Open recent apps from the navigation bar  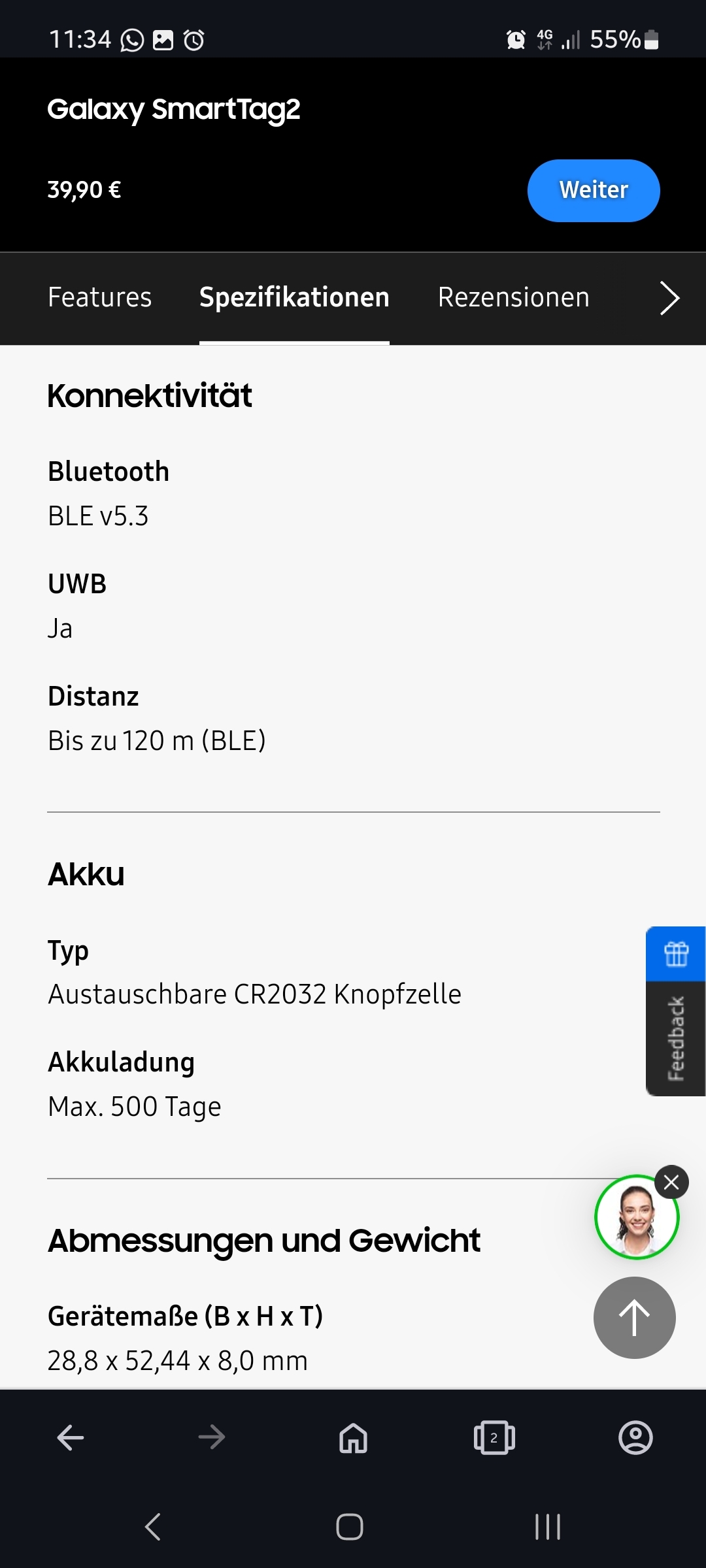pos(548,1527)
